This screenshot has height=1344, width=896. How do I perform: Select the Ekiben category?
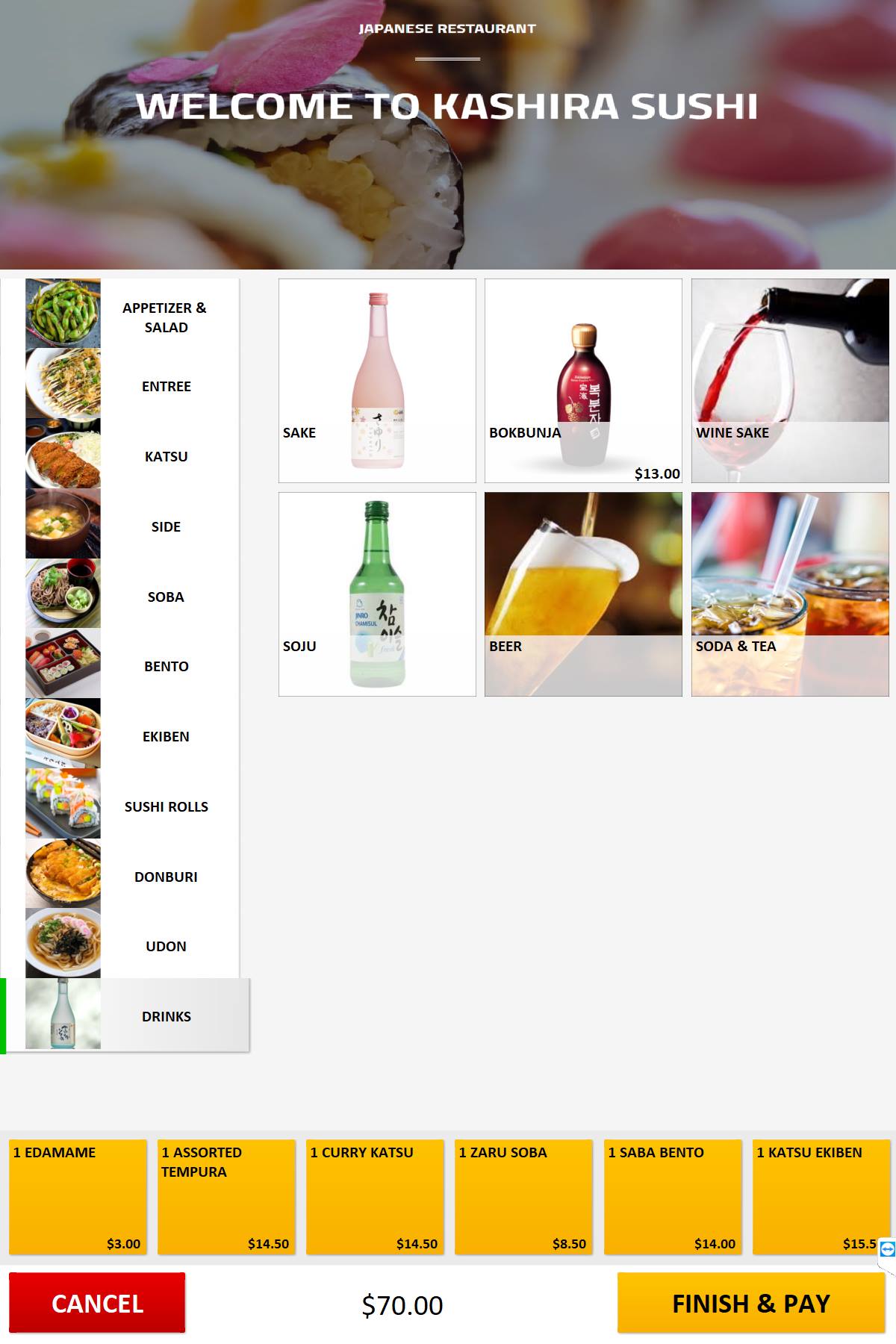[x=131, y=736]
